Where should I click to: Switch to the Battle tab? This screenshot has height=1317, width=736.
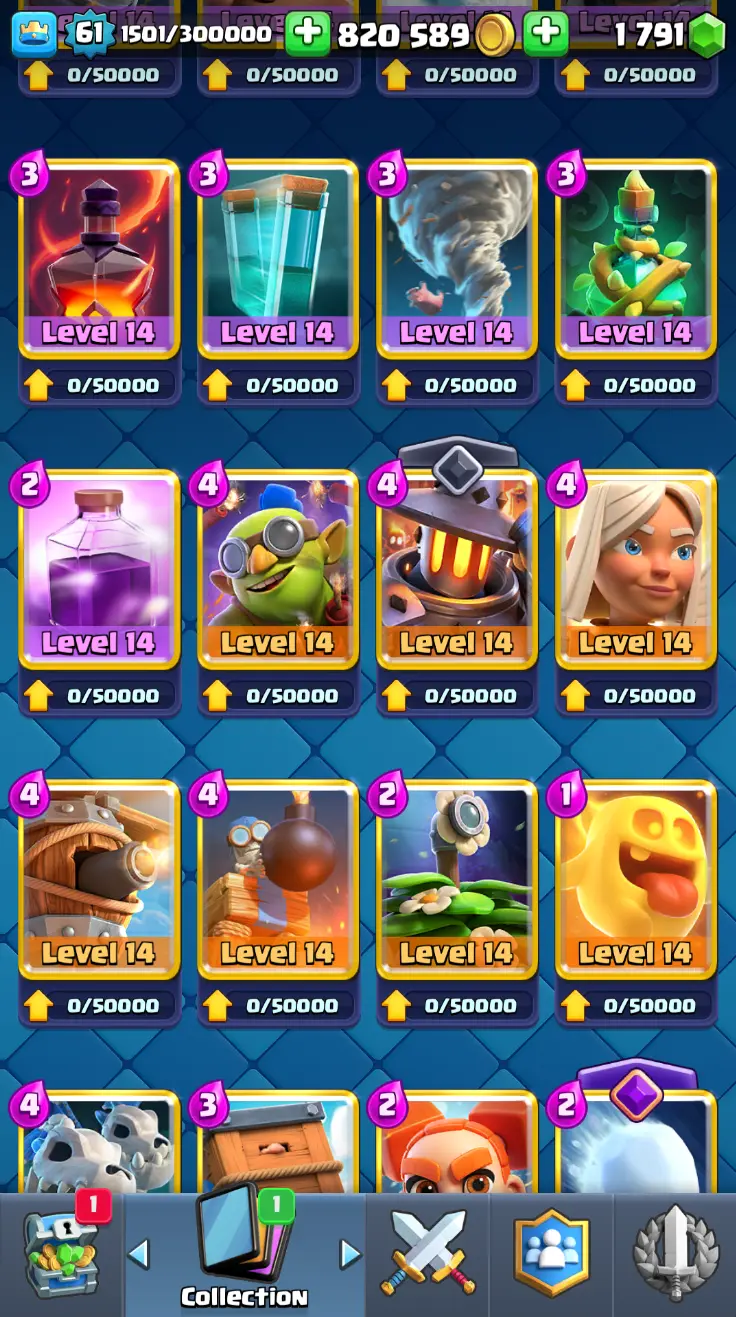[x=427, y=1253]
